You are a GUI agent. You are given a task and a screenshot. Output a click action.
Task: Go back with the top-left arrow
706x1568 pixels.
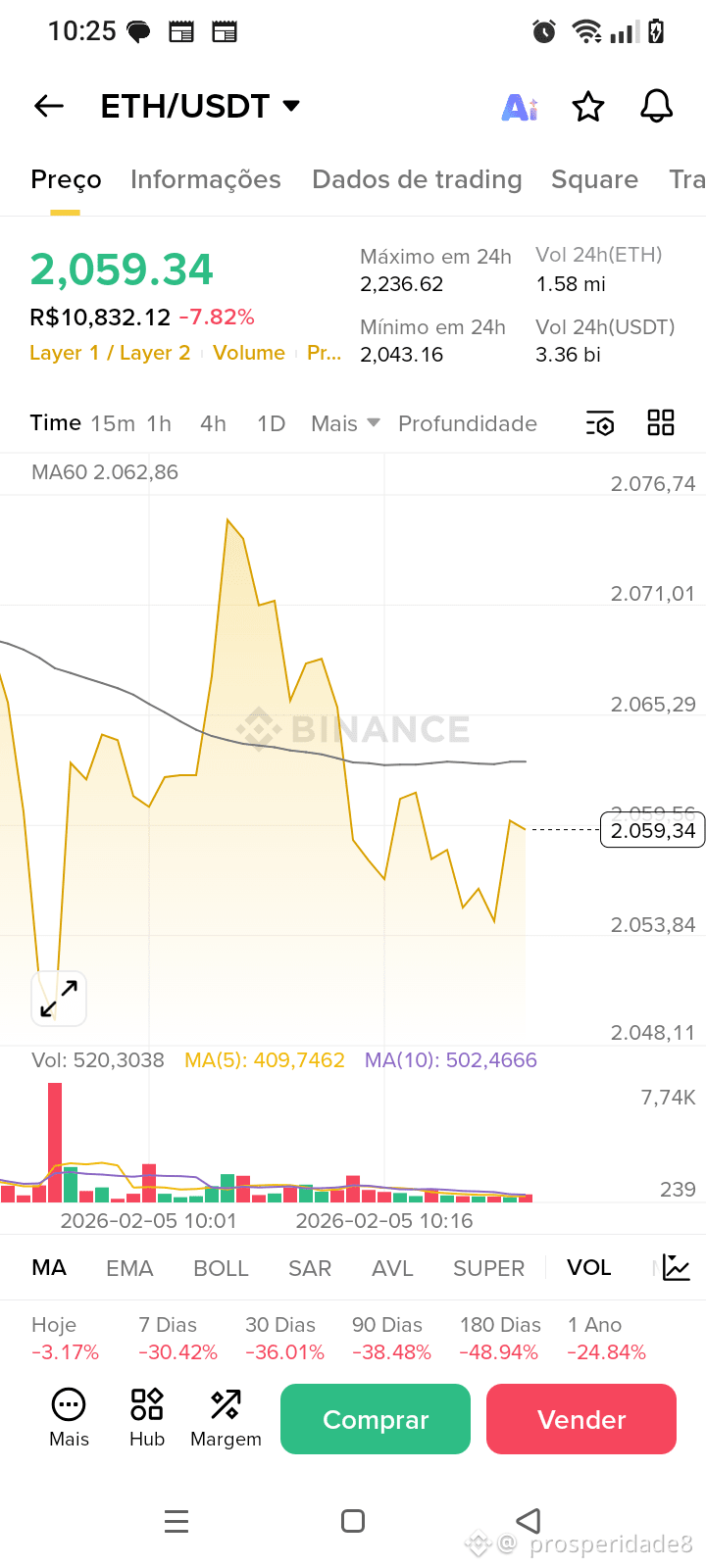click(49, 106)
